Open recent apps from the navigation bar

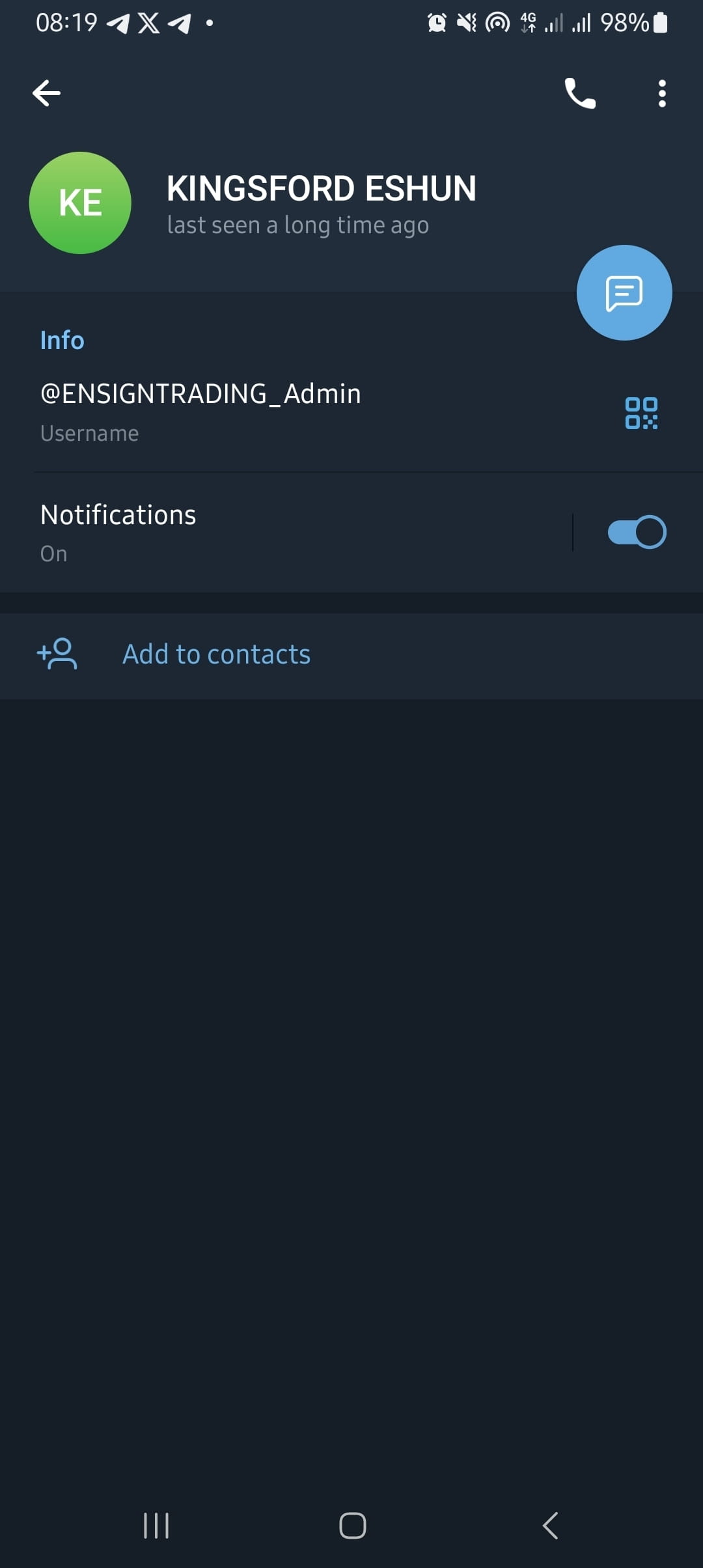156,1527
